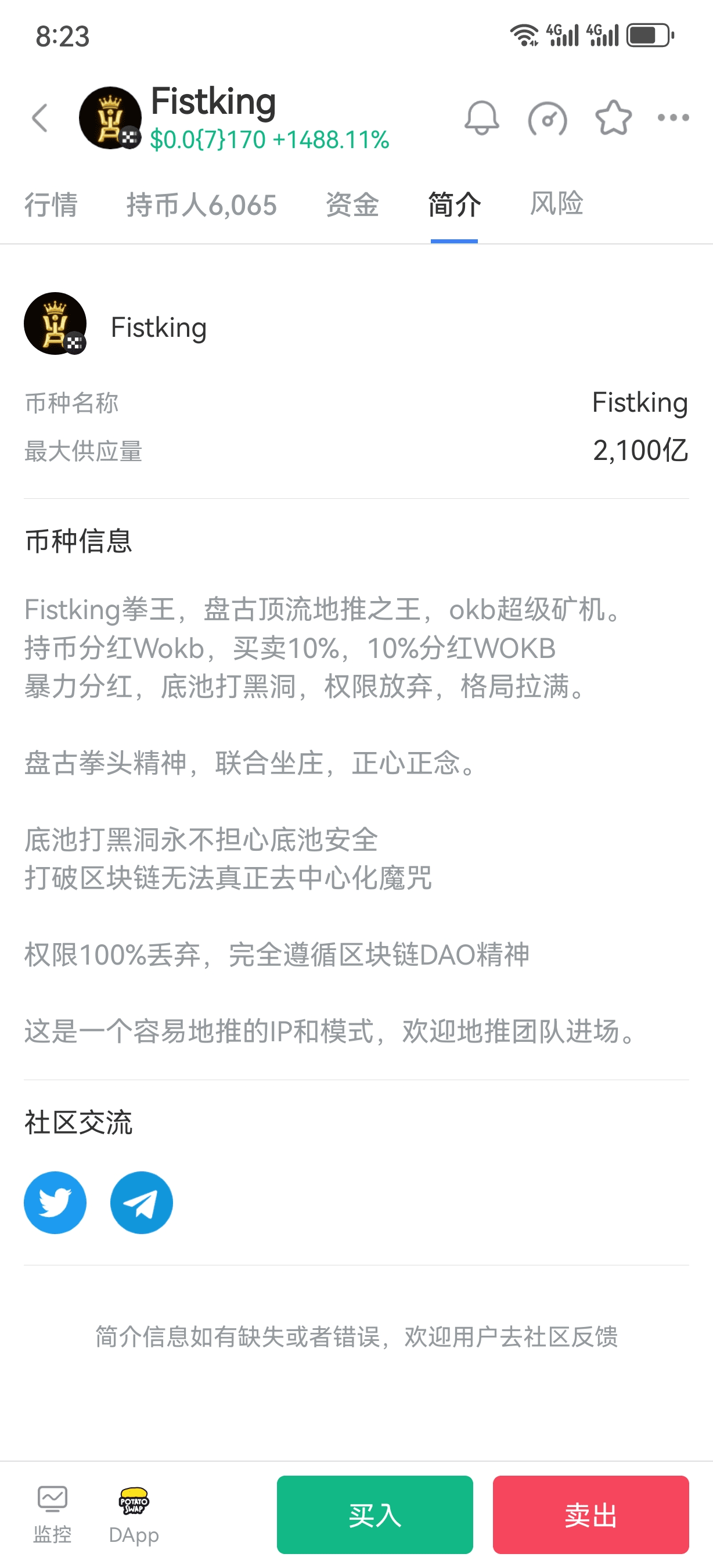Open the Telegram community link
The image size is (713, 1568).
coord(141,1202)
